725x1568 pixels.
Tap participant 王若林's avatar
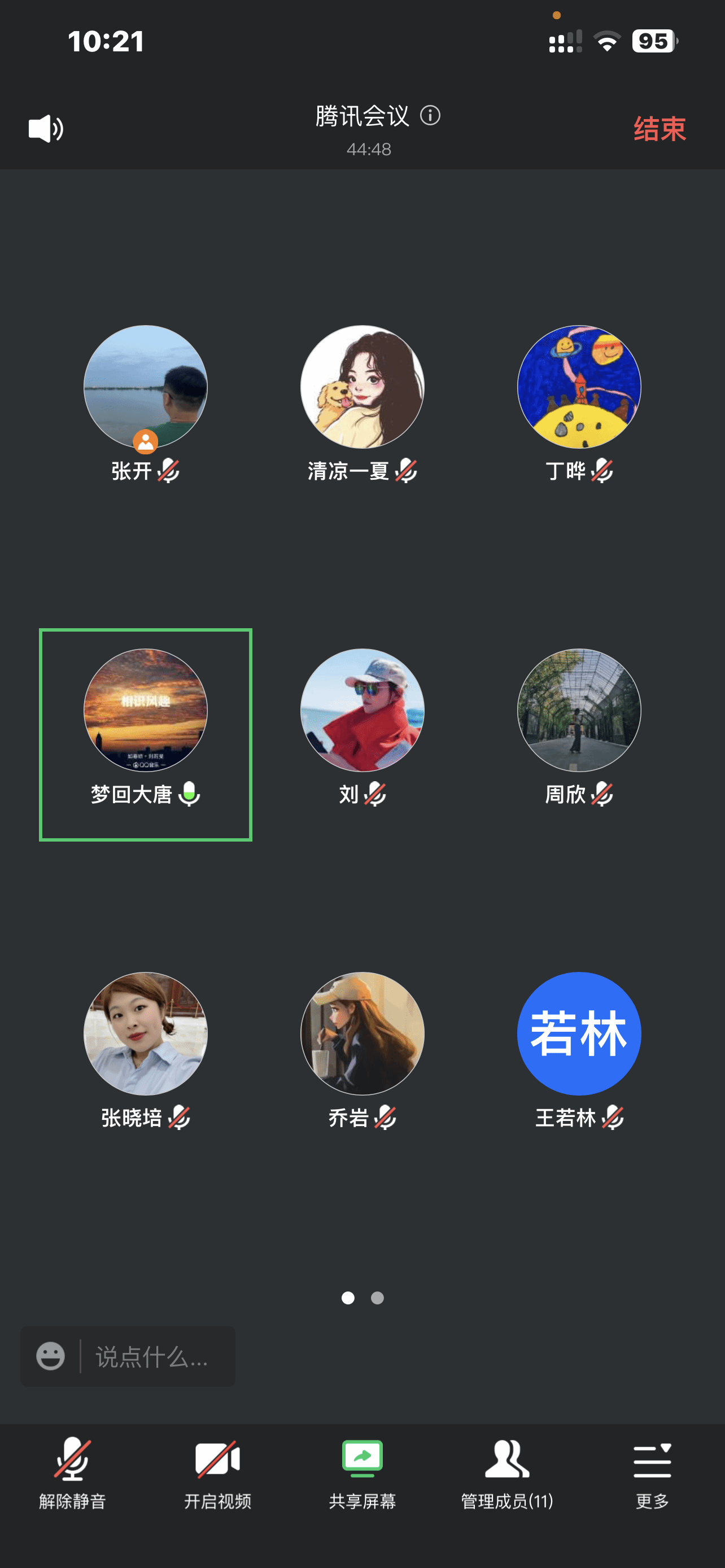[579, 1034]
